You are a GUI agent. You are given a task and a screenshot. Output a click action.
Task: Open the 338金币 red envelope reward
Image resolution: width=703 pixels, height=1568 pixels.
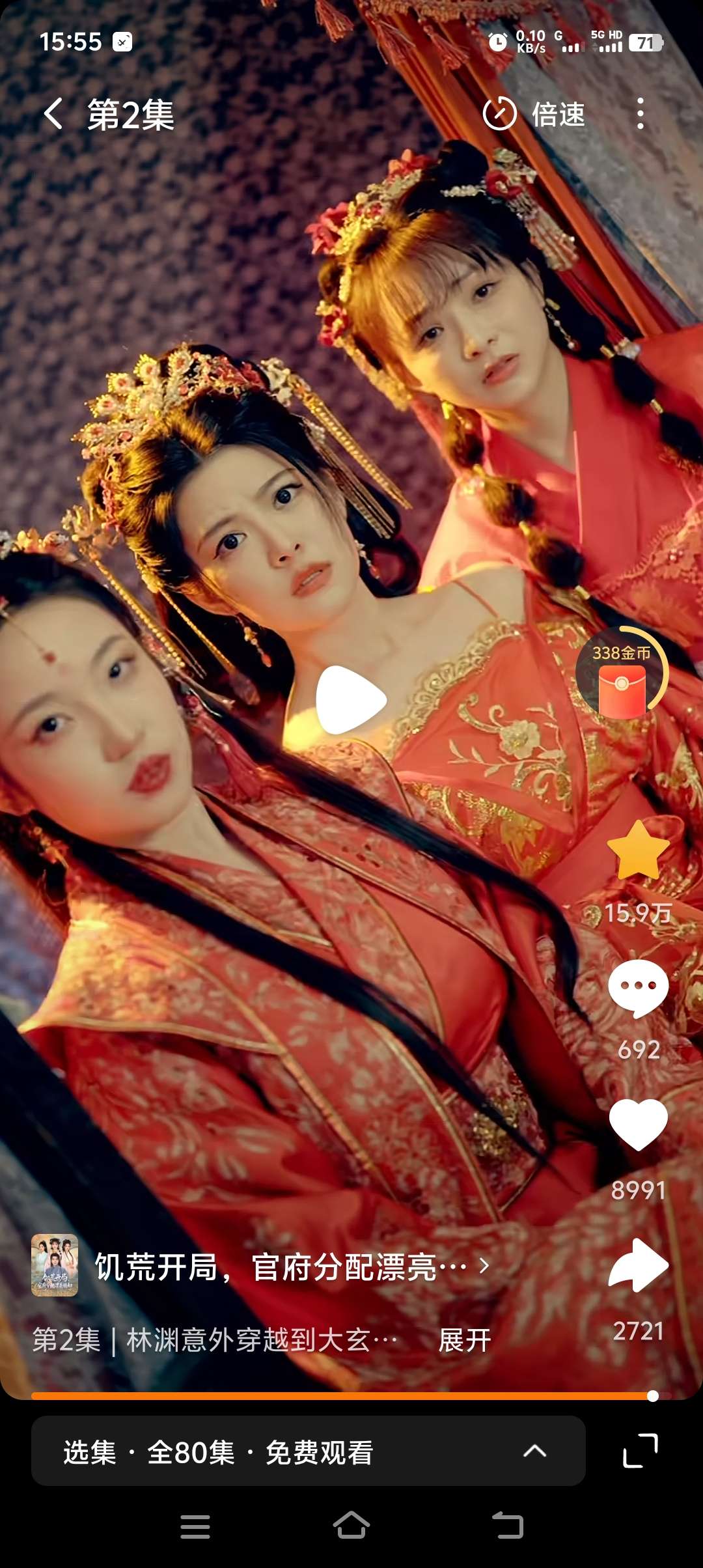click(x=622, y=677)
